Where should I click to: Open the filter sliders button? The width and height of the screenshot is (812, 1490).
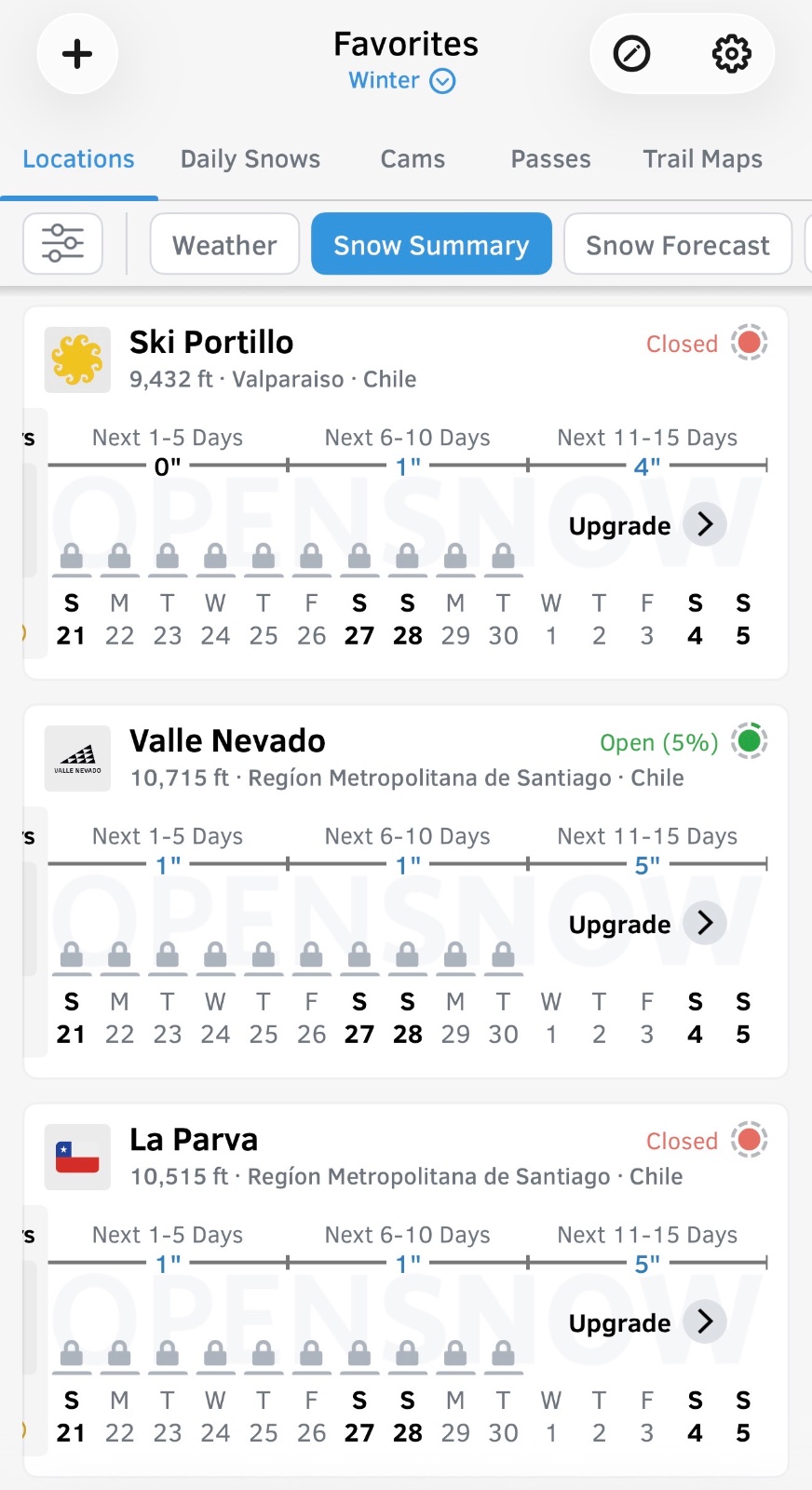pyautogui.click(x=62, y=244)
